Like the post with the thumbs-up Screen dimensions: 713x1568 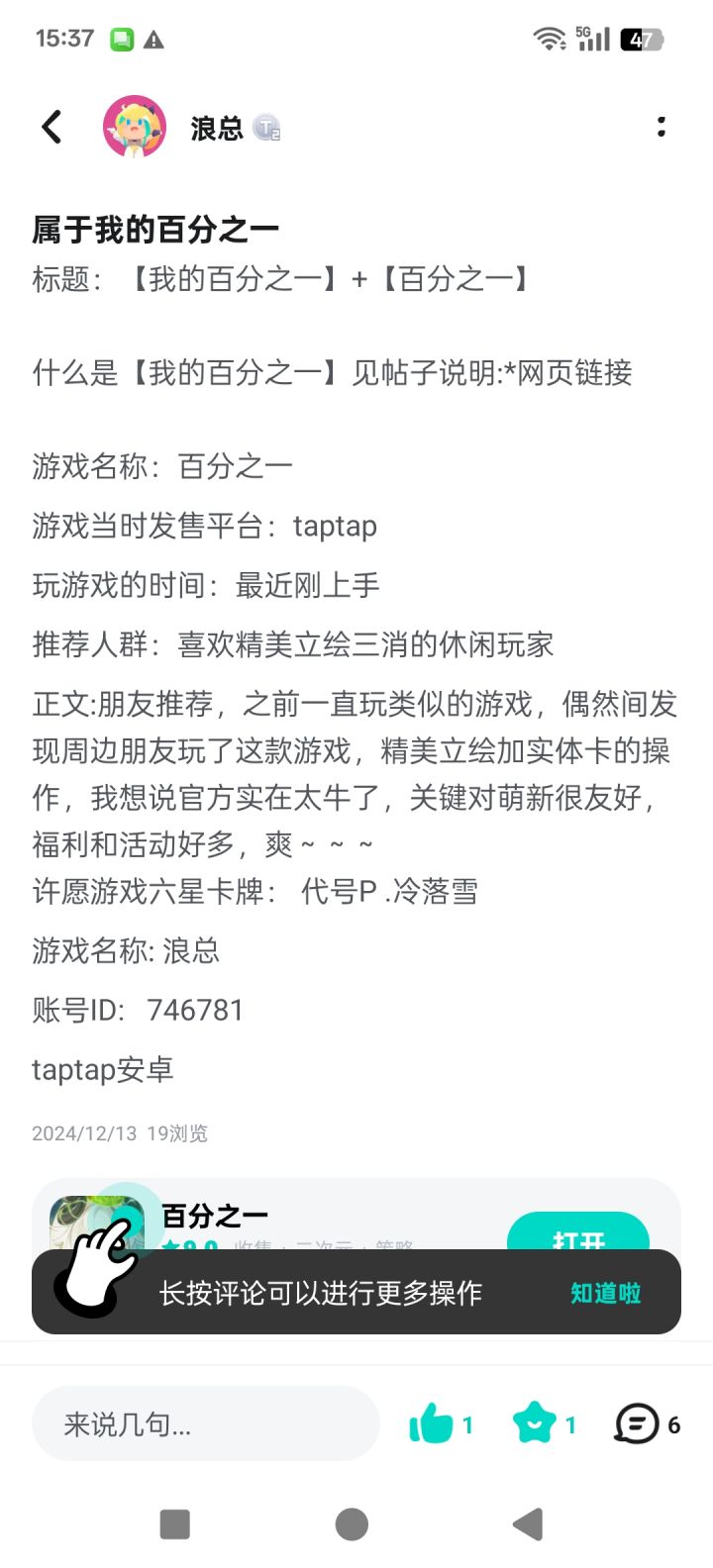pyautogui.click(x=431, y=1423)
